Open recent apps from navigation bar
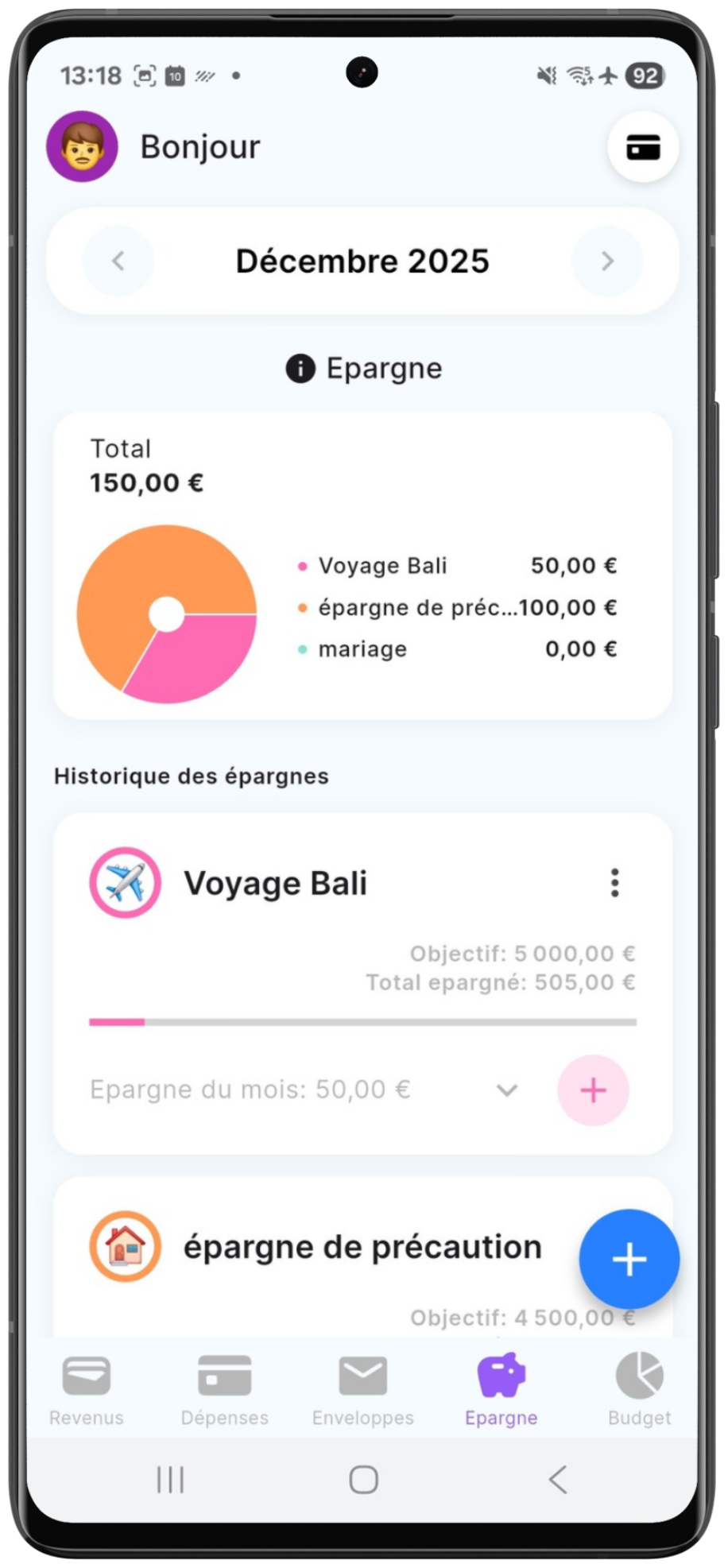This screenshot has width=728, height=1568. 170,1480
